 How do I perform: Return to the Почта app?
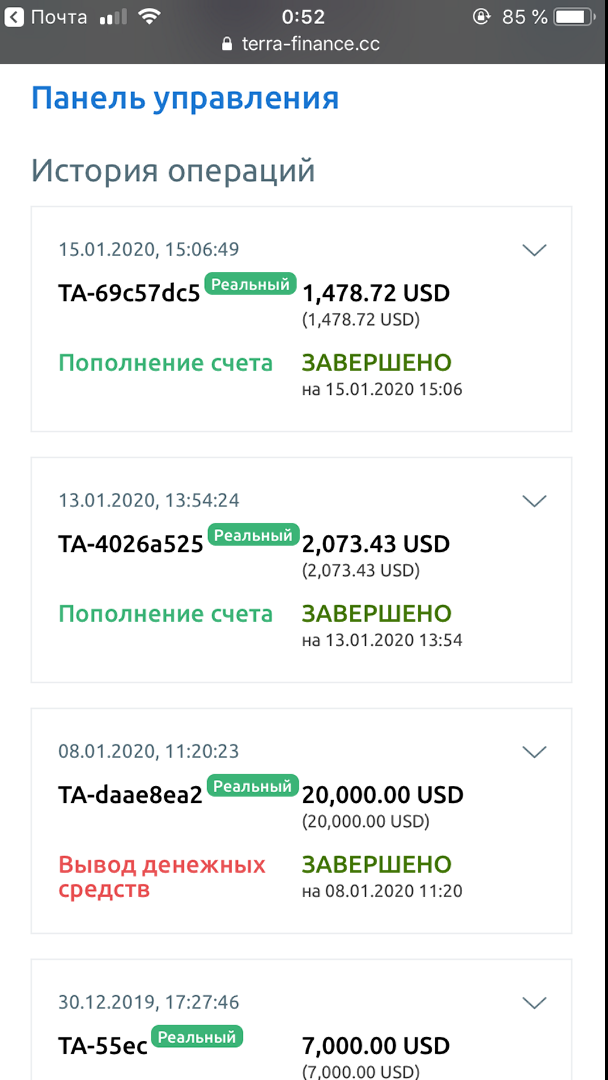(x=46, y=17)
